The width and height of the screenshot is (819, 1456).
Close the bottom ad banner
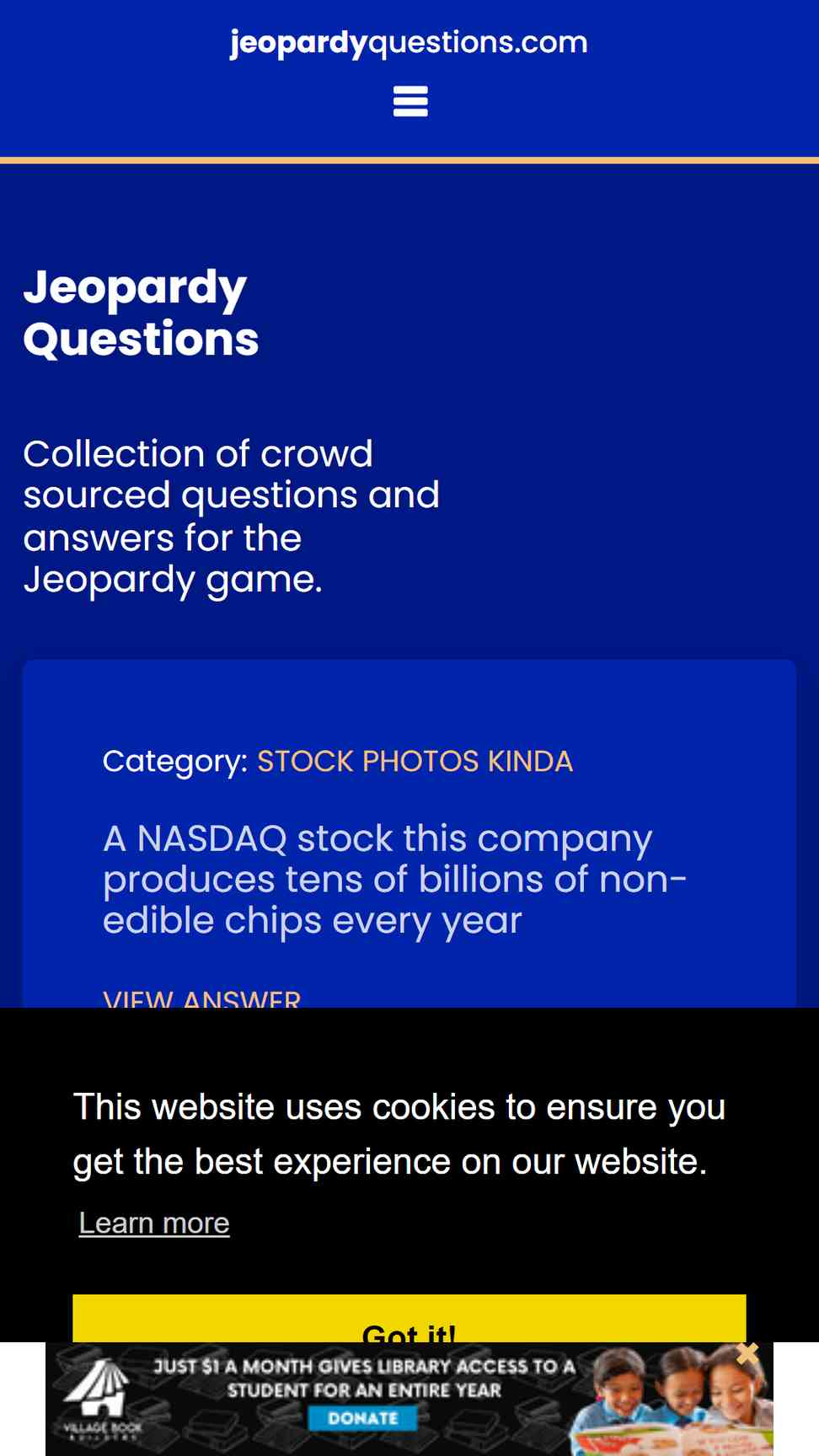[747, 1353]
